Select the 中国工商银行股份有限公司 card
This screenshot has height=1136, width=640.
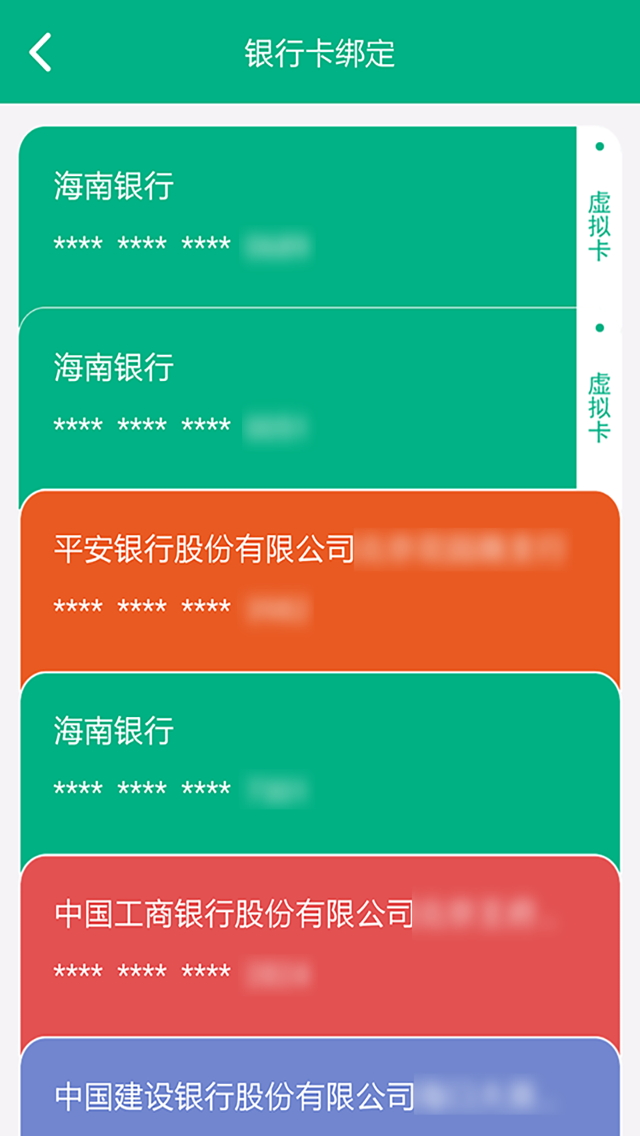[320, 943]
